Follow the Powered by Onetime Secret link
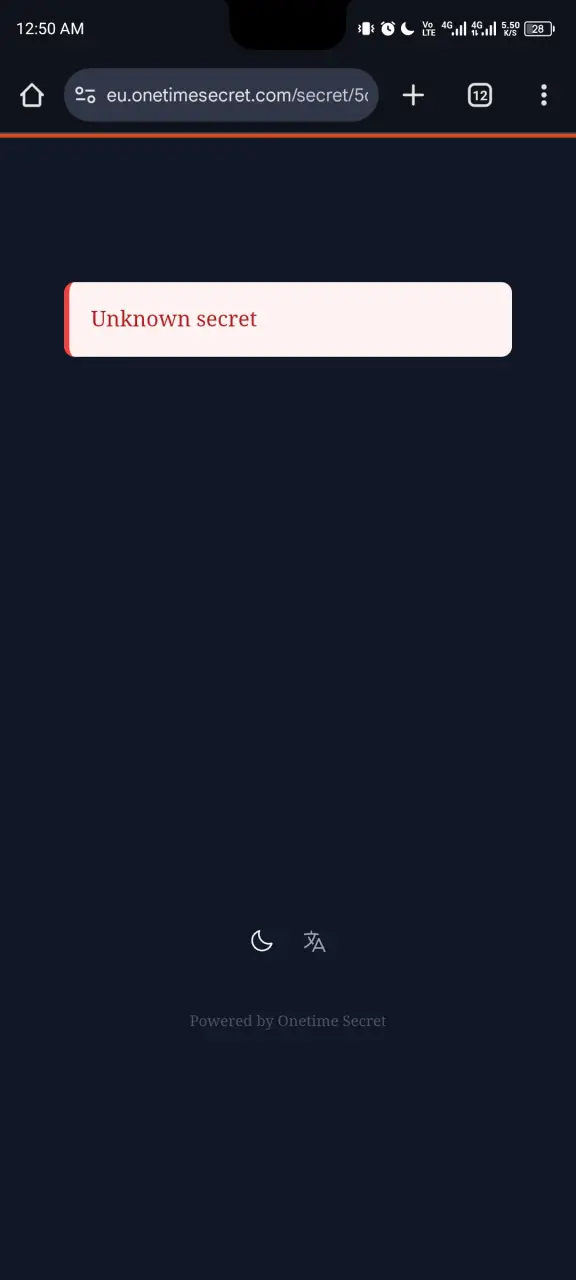Screen dimensions: 576x1280 point(288,1021)
